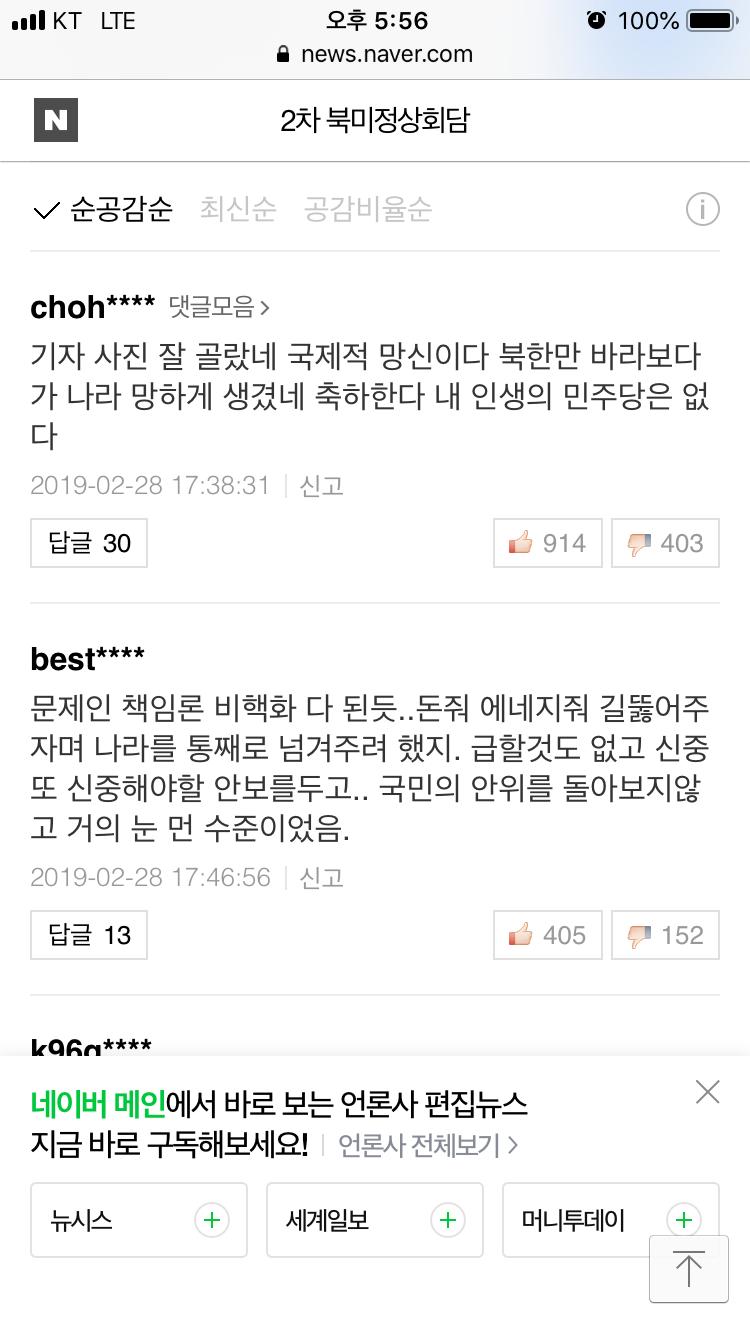750x1334 pixels.
Task: Tap the Naver N home logo
Action: pyautogui.click(x=55, y=121)
